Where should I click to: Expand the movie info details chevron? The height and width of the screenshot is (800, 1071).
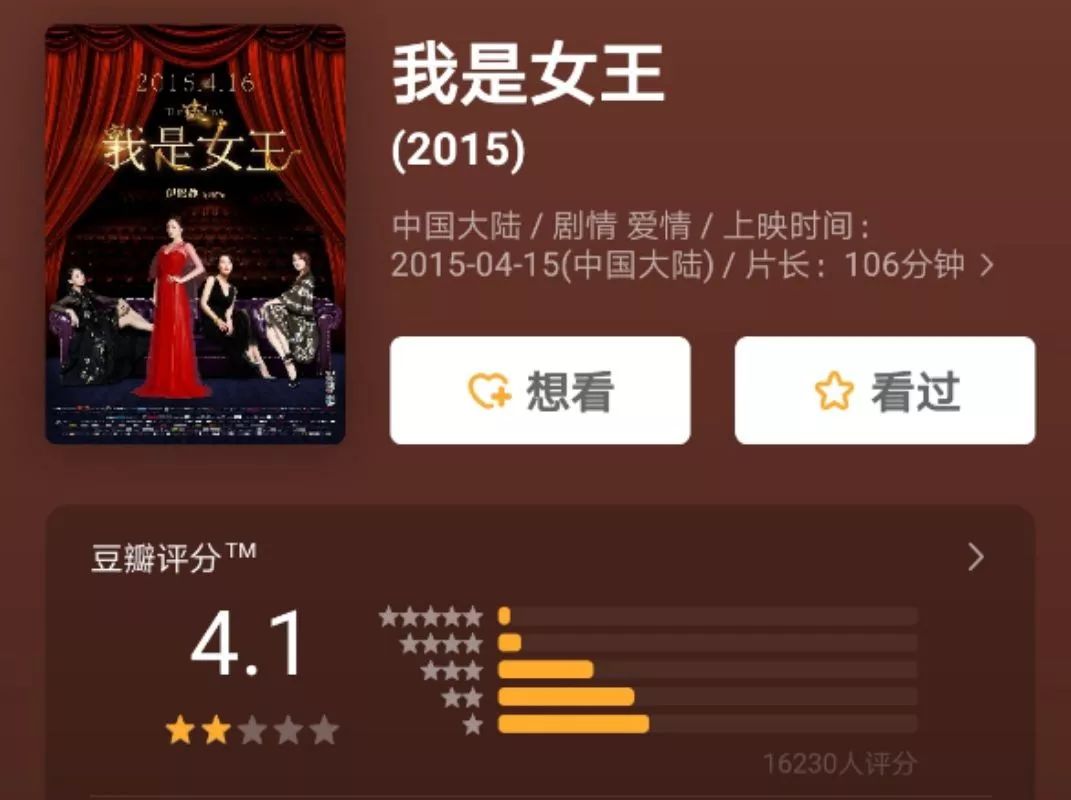(x=987, y=266)
